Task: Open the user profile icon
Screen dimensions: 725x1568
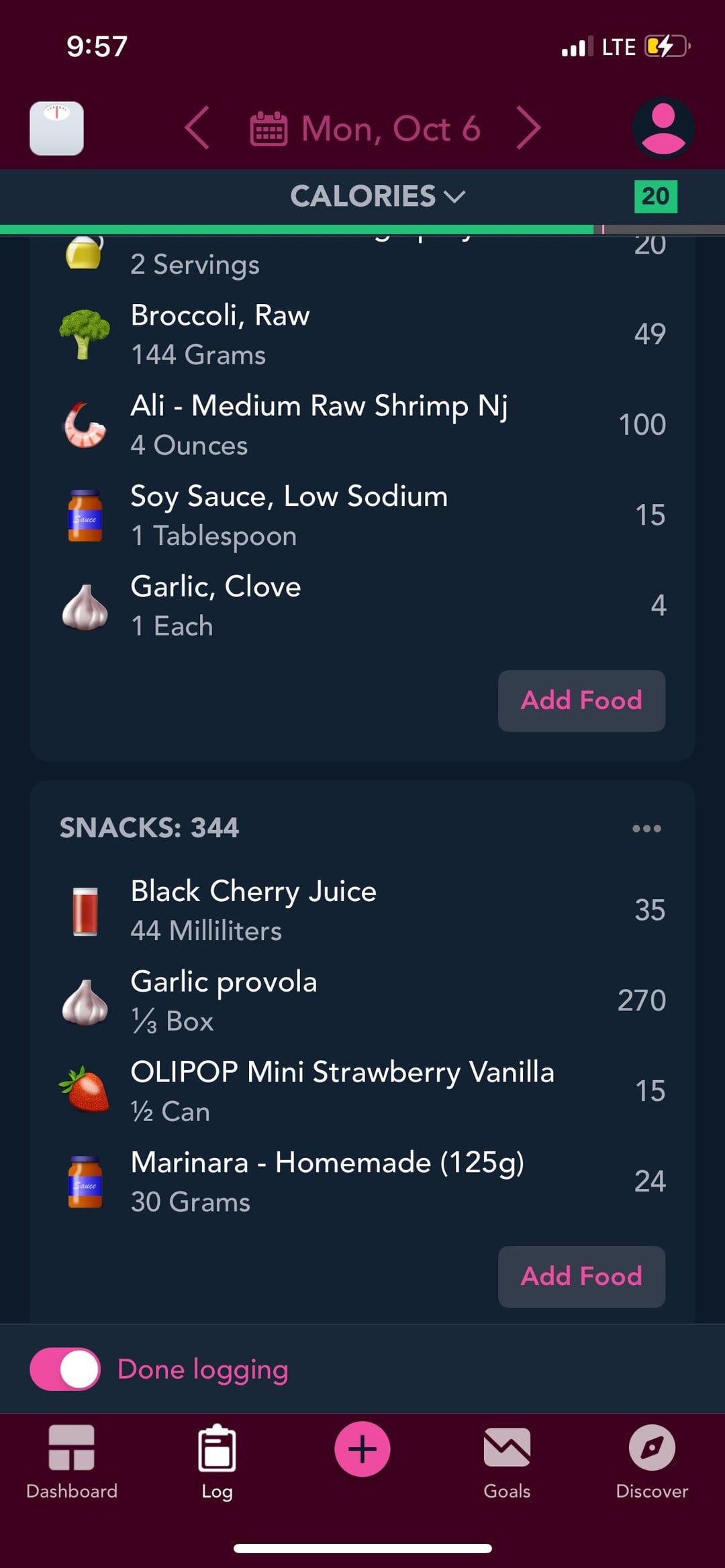Action: pyautogui.click(x=663, y=128)
